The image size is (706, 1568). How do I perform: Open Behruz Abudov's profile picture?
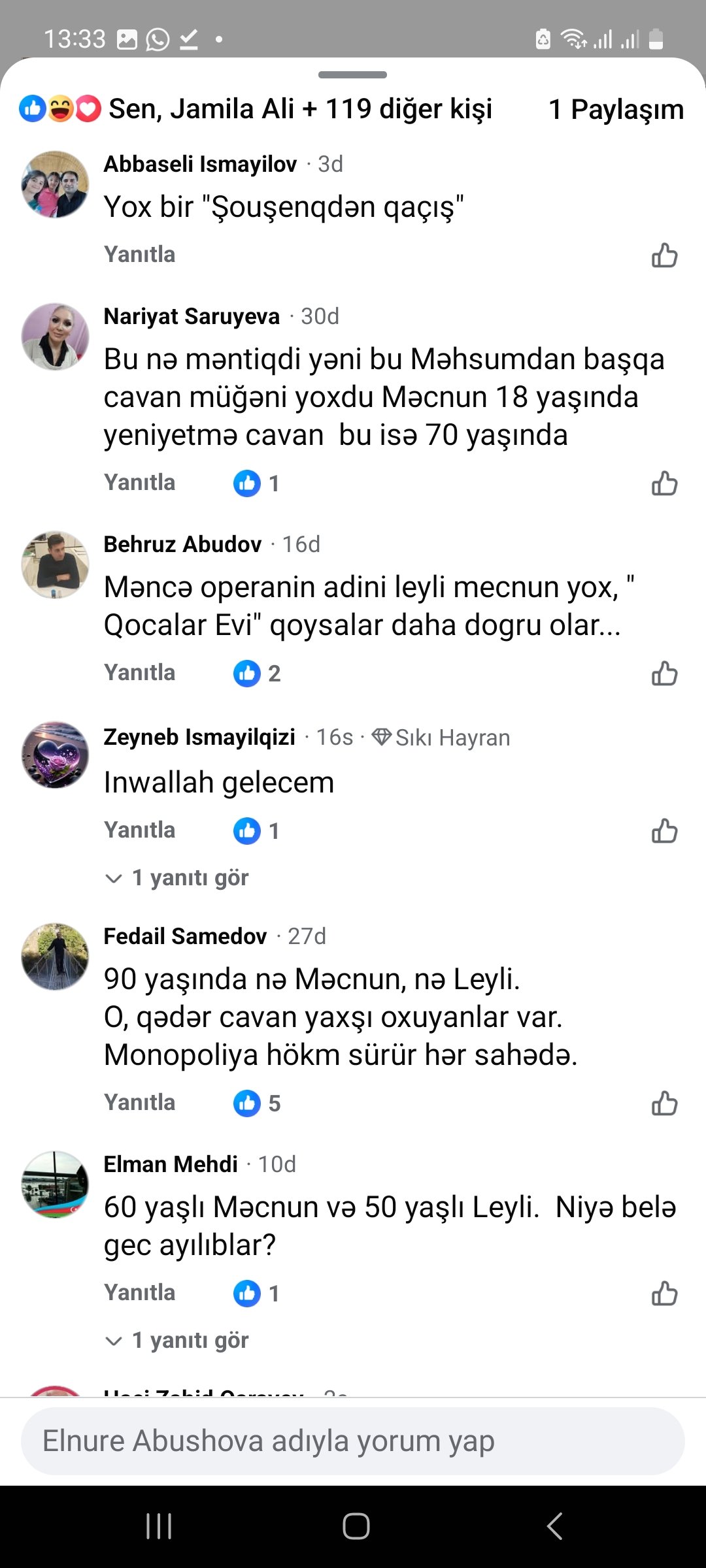coord(56,565)
